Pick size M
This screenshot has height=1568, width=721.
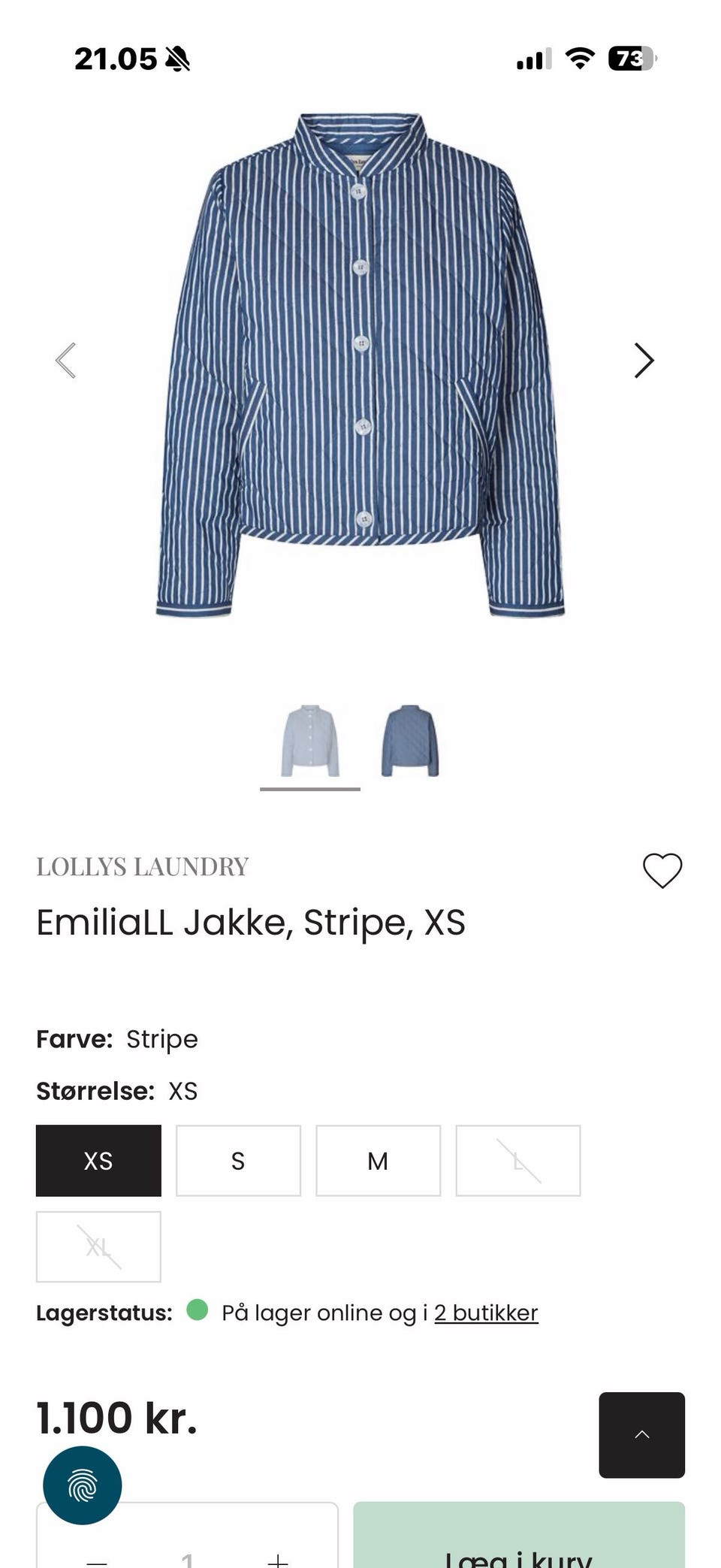[x=378, y=1160]
